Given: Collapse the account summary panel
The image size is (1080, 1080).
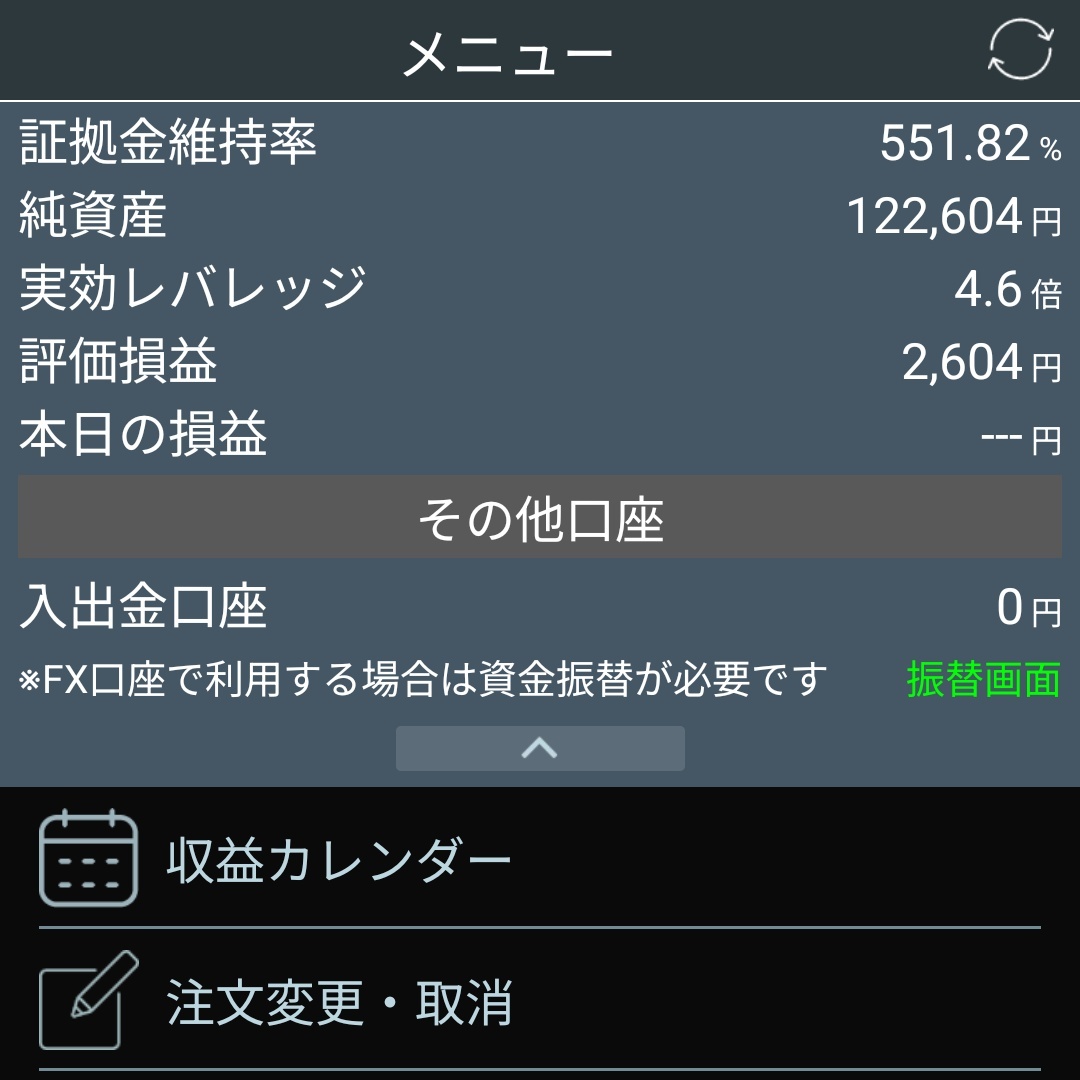Looking at the screenshot, I should tap(540, 748).
